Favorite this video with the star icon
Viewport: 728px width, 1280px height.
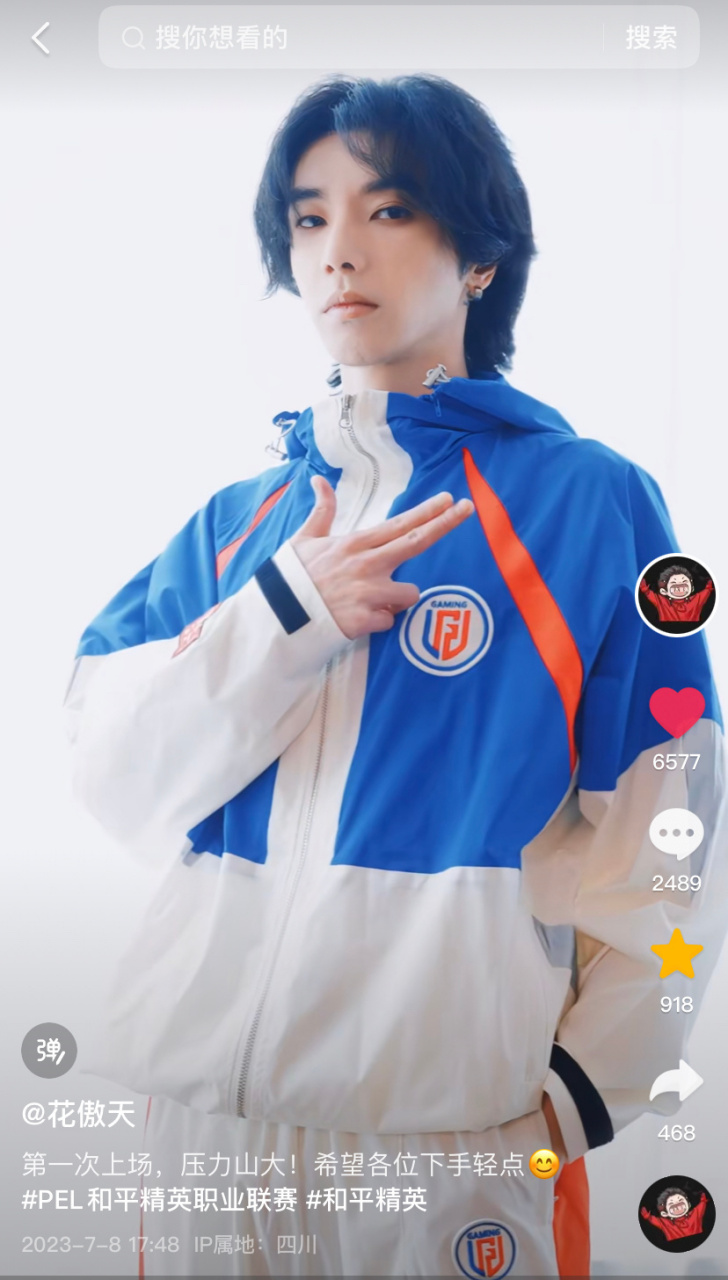[676, 954]
